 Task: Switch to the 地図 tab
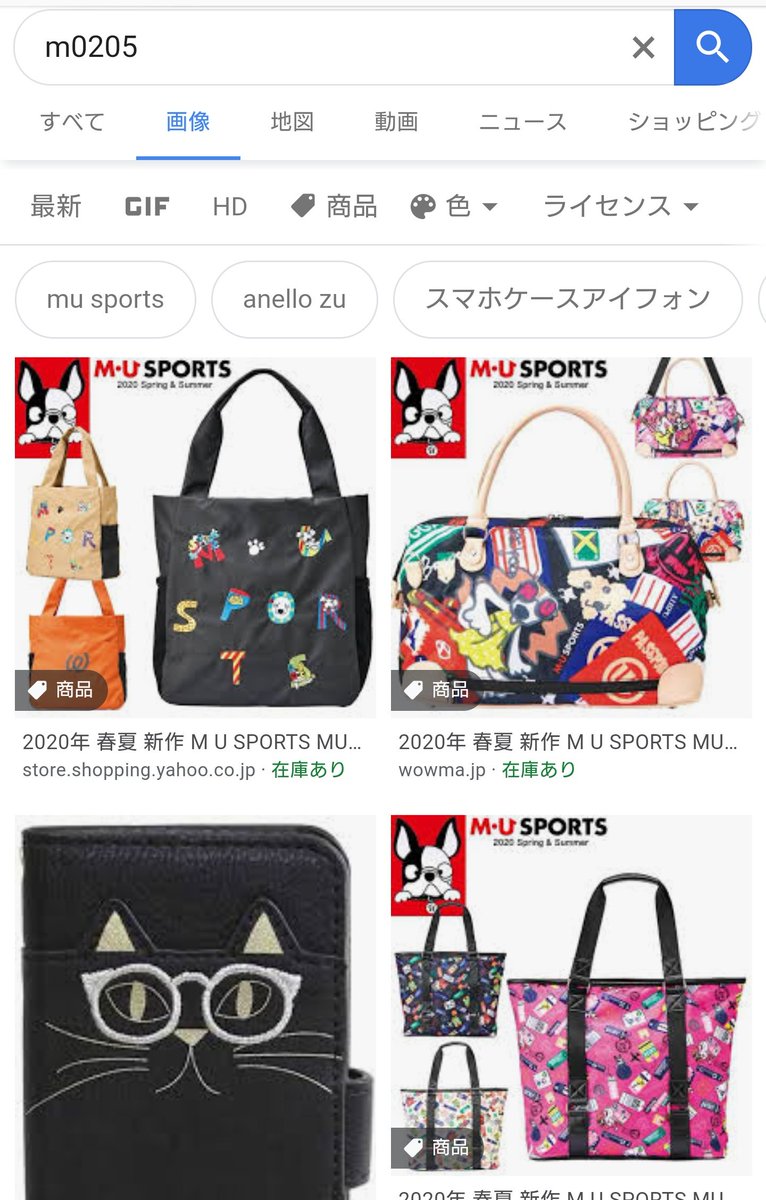pos(292,122)
